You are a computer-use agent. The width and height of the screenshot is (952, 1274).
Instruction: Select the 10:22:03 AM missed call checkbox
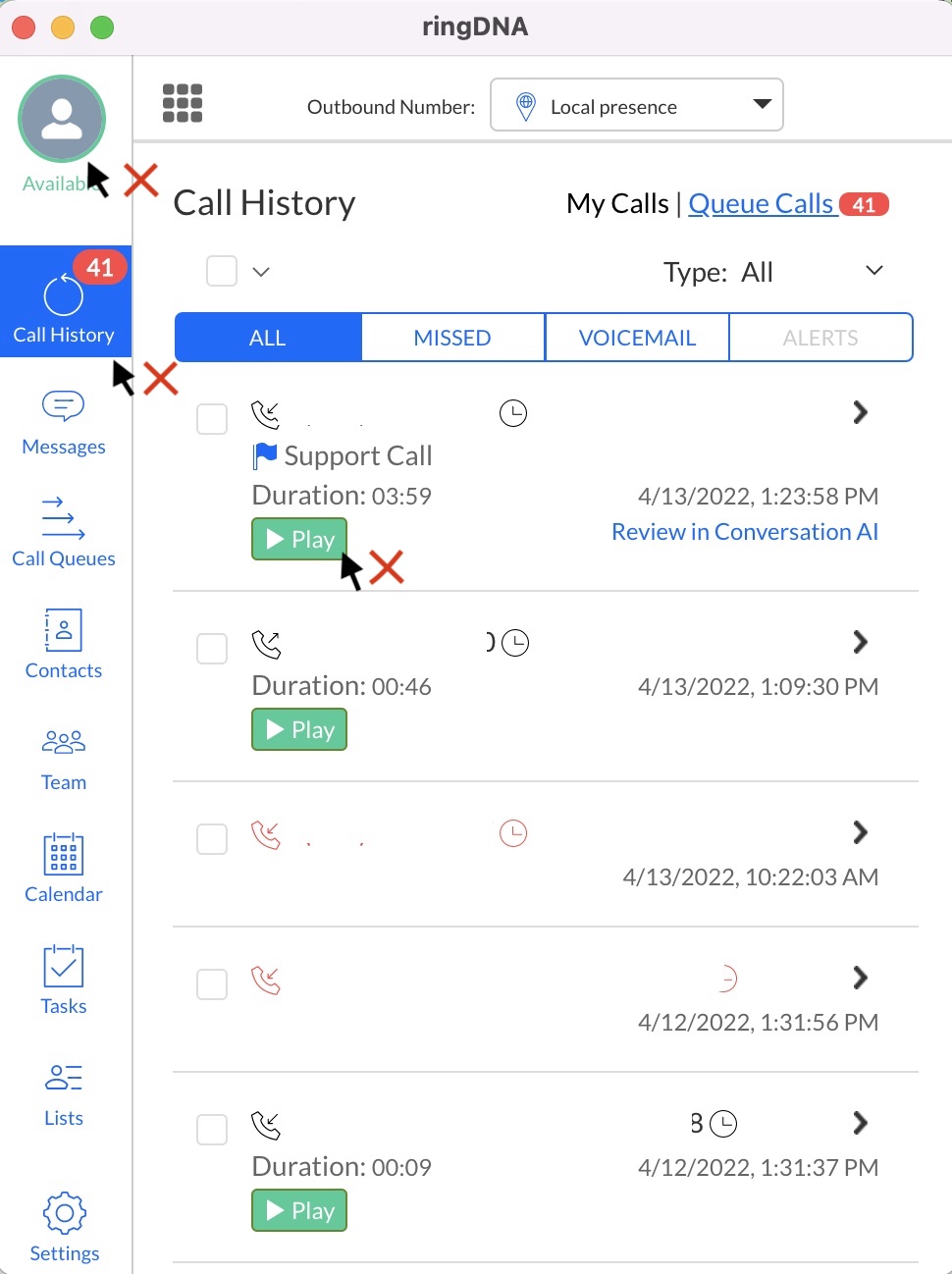(212, 839)
